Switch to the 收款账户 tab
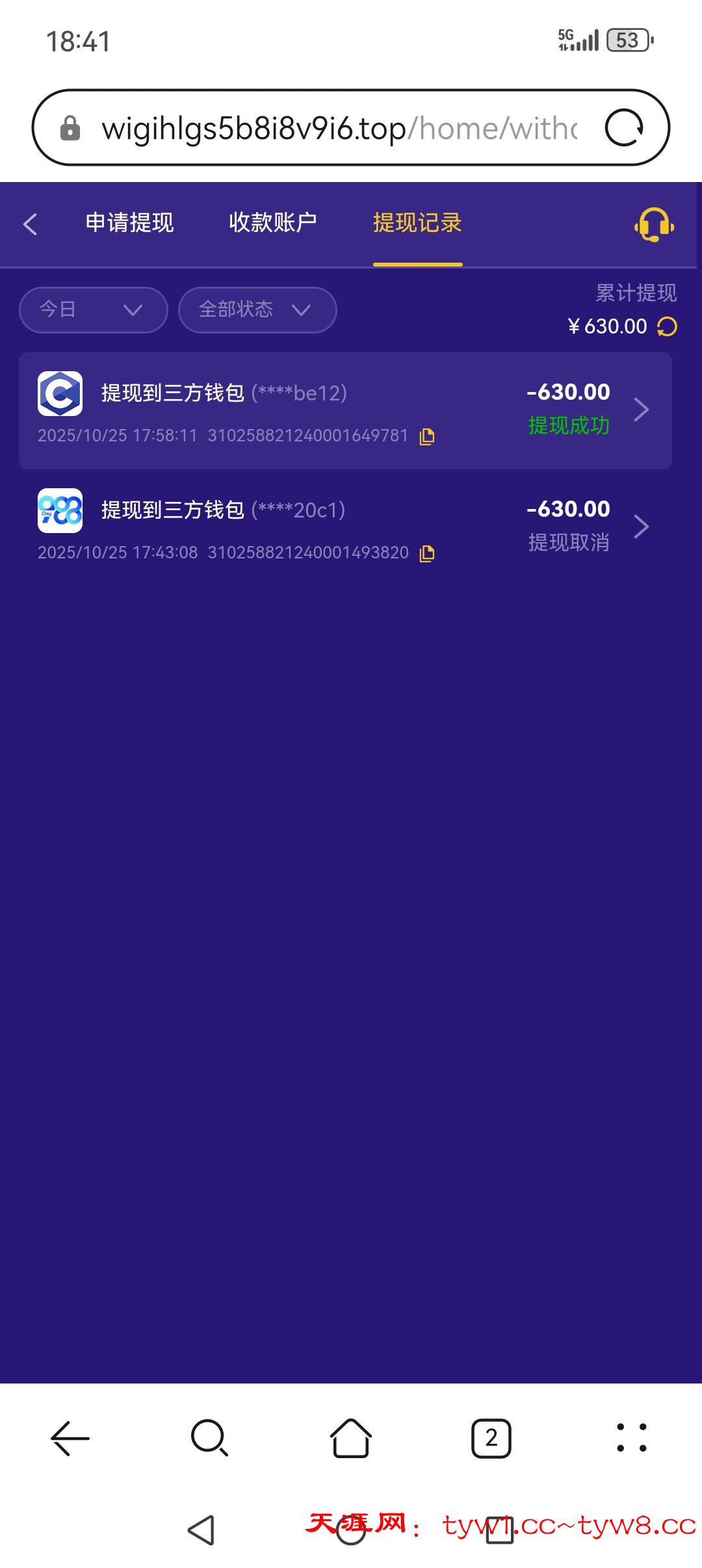Image resolution: width=702 pixels, height=1568 pixels. tap(273, 223)
